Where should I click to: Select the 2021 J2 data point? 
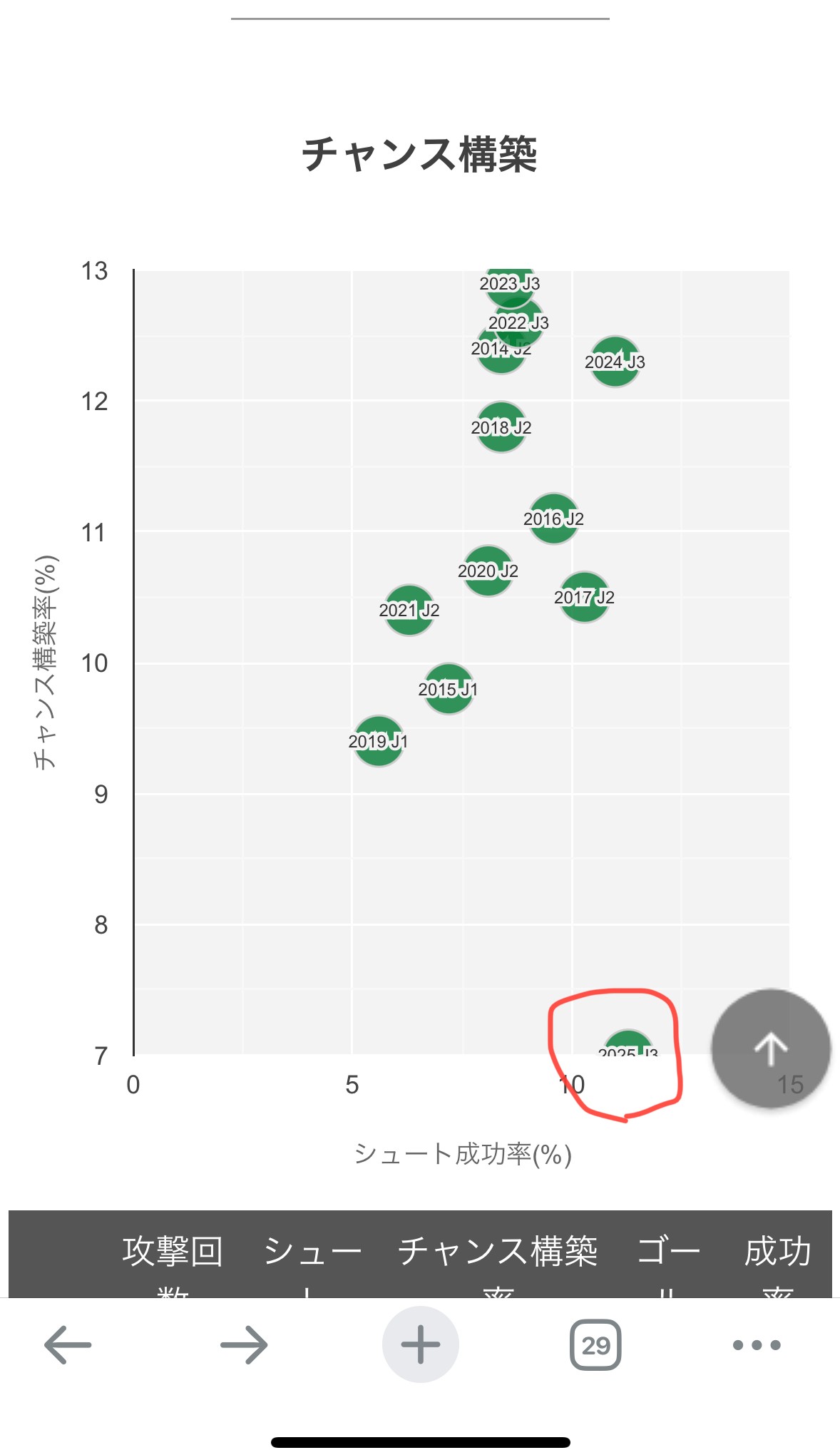(409, 610)
